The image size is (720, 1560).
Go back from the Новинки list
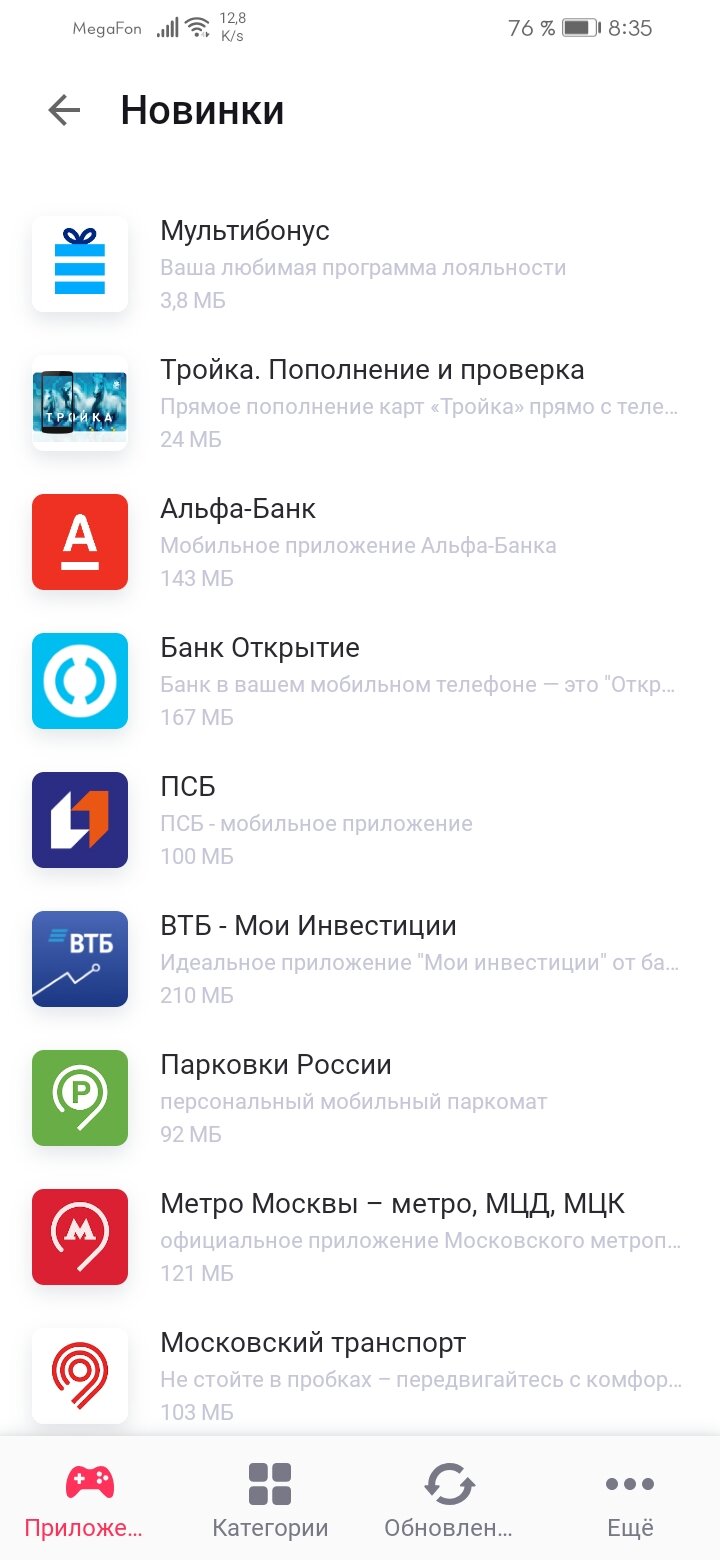tap(64, 110)
